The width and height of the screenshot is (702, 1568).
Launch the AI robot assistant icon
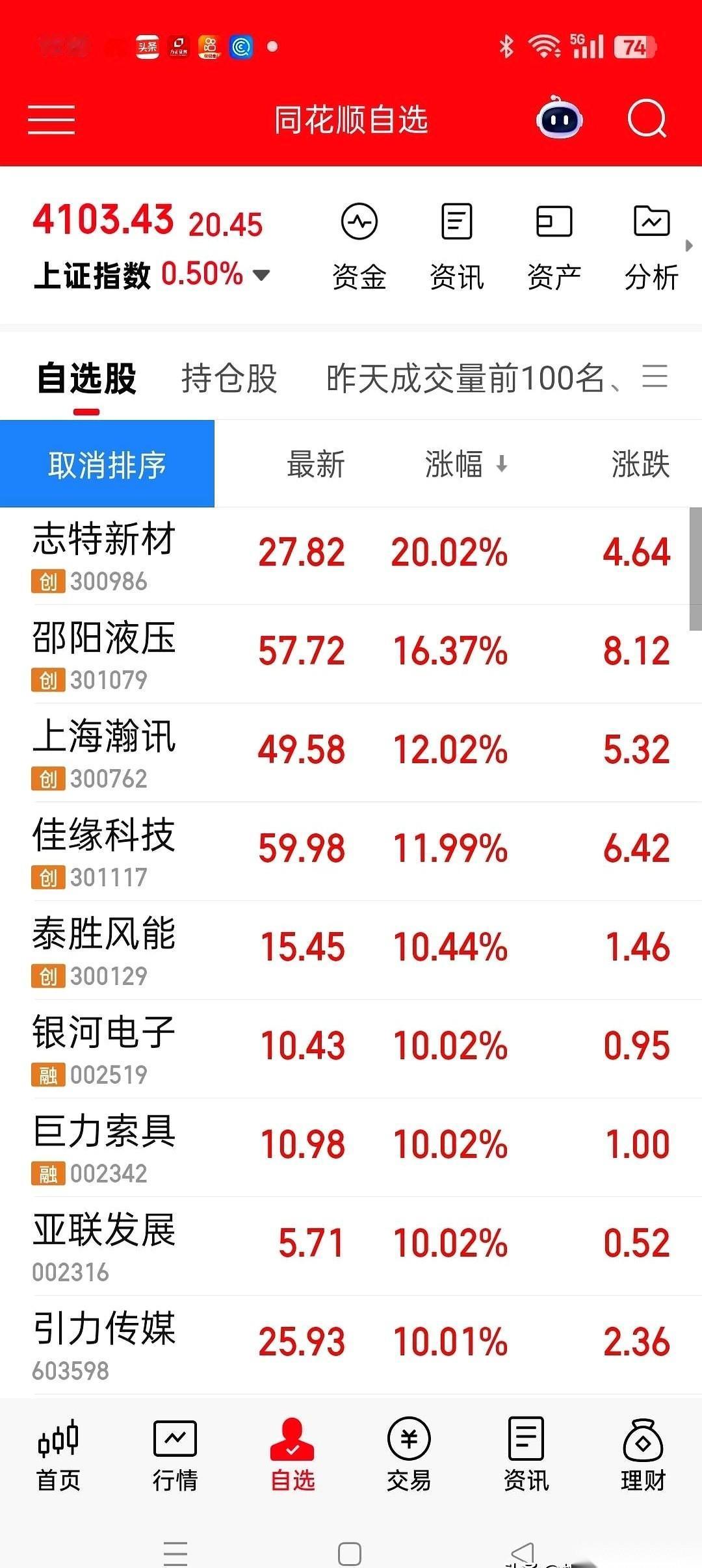(560, 119)
